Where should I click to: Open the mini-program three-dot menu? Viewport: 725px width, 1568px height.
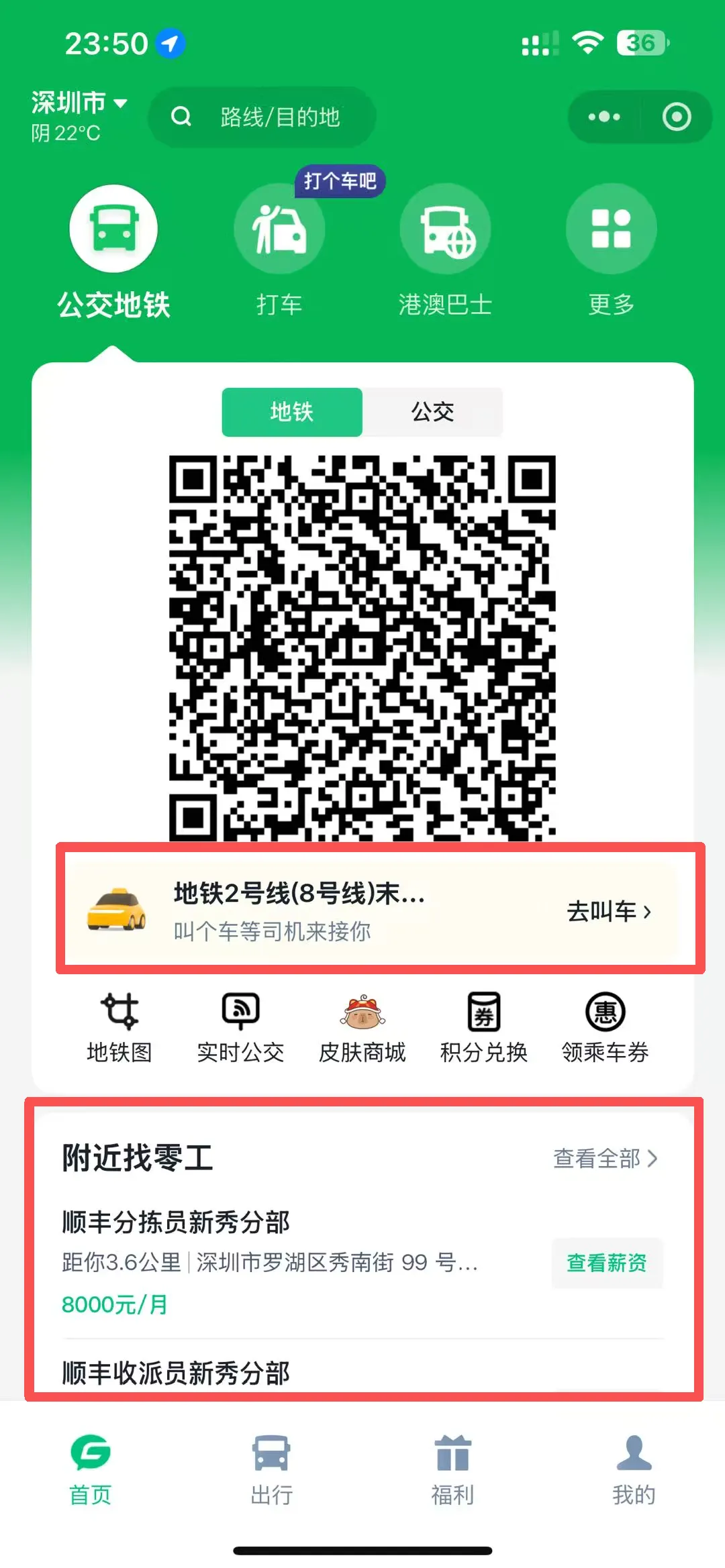click(604, 117)
